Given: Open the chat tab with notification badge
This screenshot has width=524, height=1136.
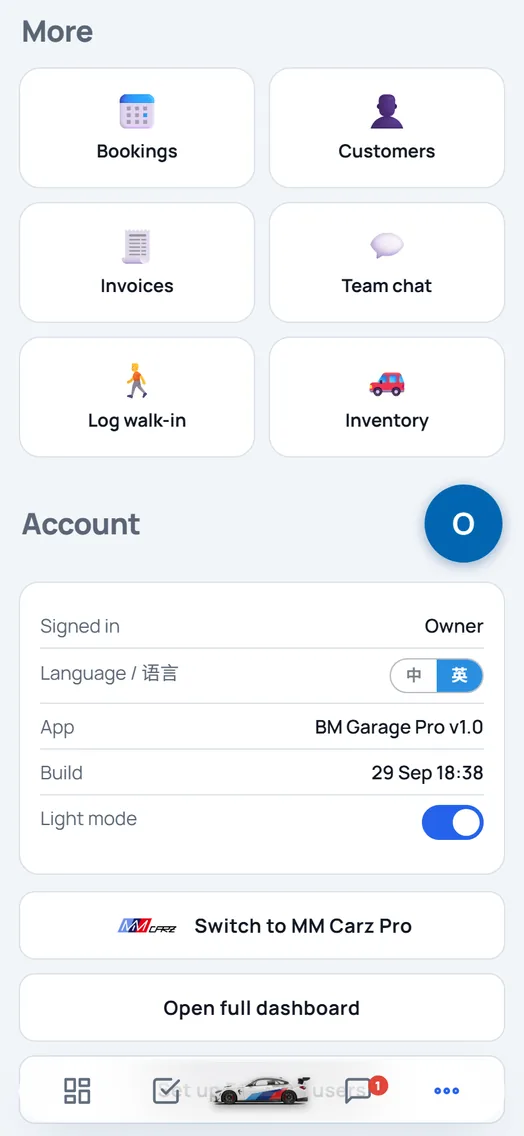Looking at the screenshot, I should (x=359, y=1090).
